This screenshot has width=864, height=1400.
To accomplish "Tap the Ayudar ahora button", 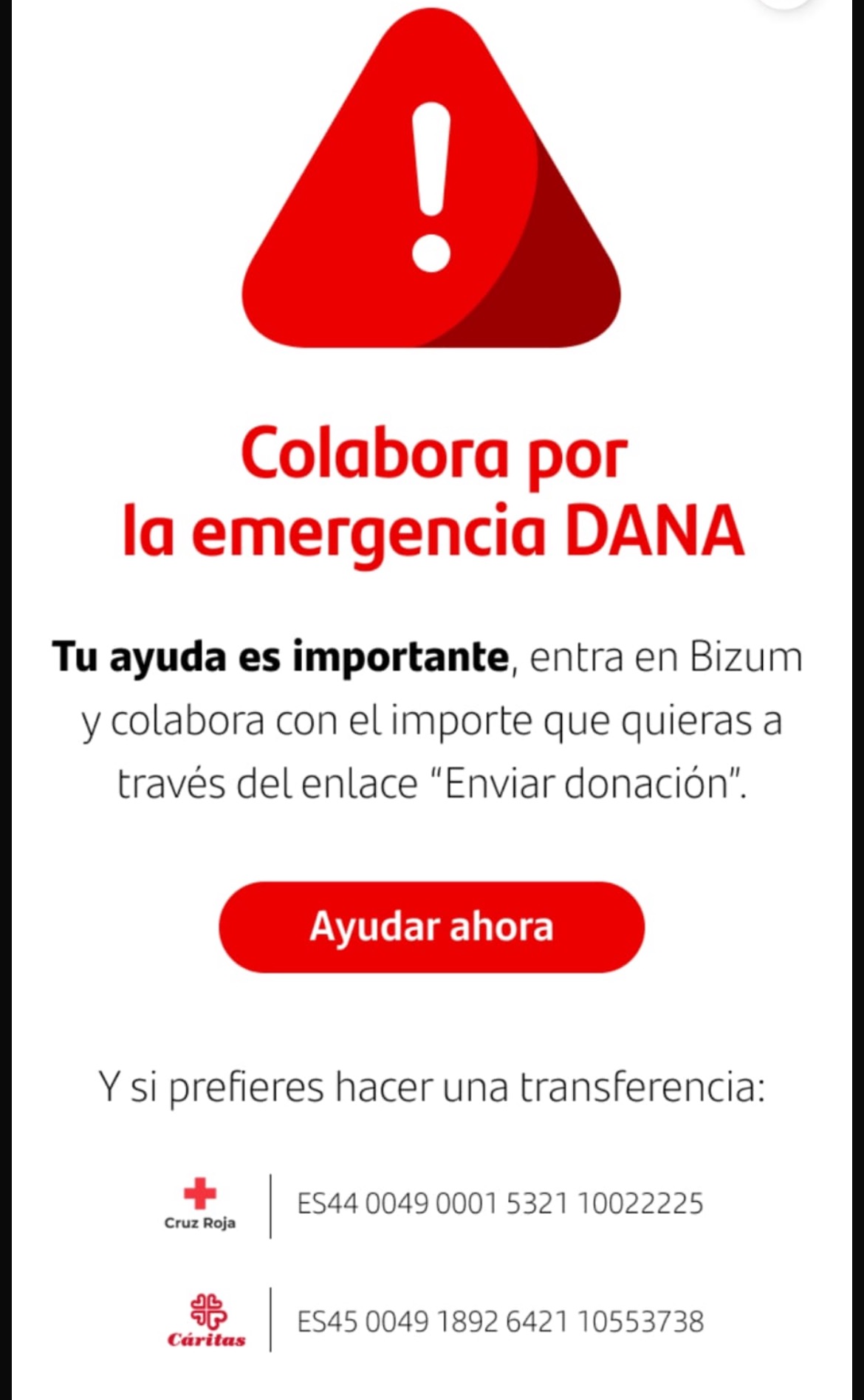I will (431, 926).
